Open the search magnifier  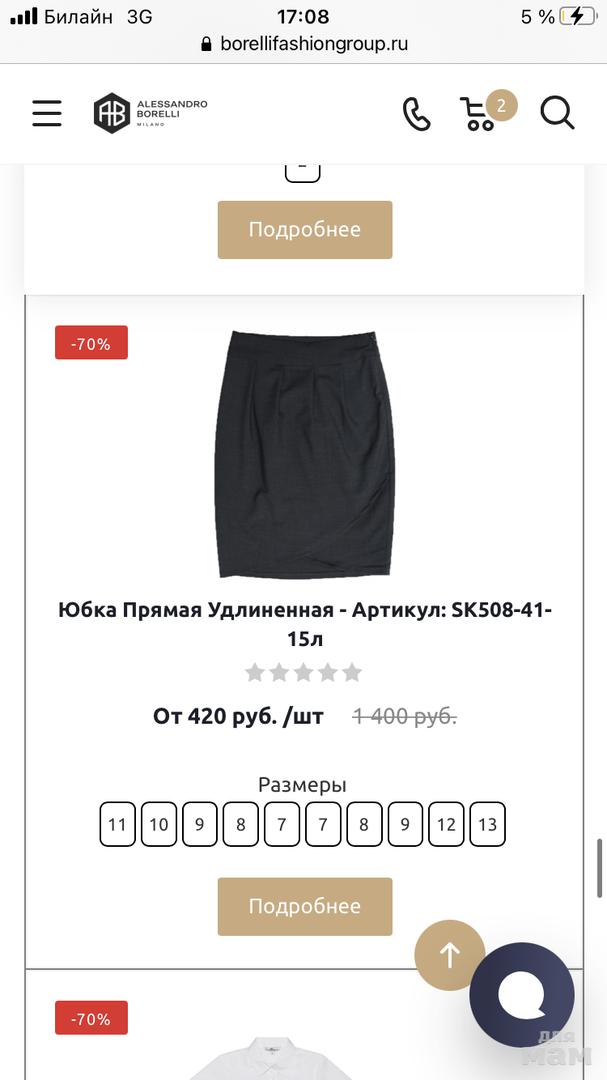pos(557,113)
